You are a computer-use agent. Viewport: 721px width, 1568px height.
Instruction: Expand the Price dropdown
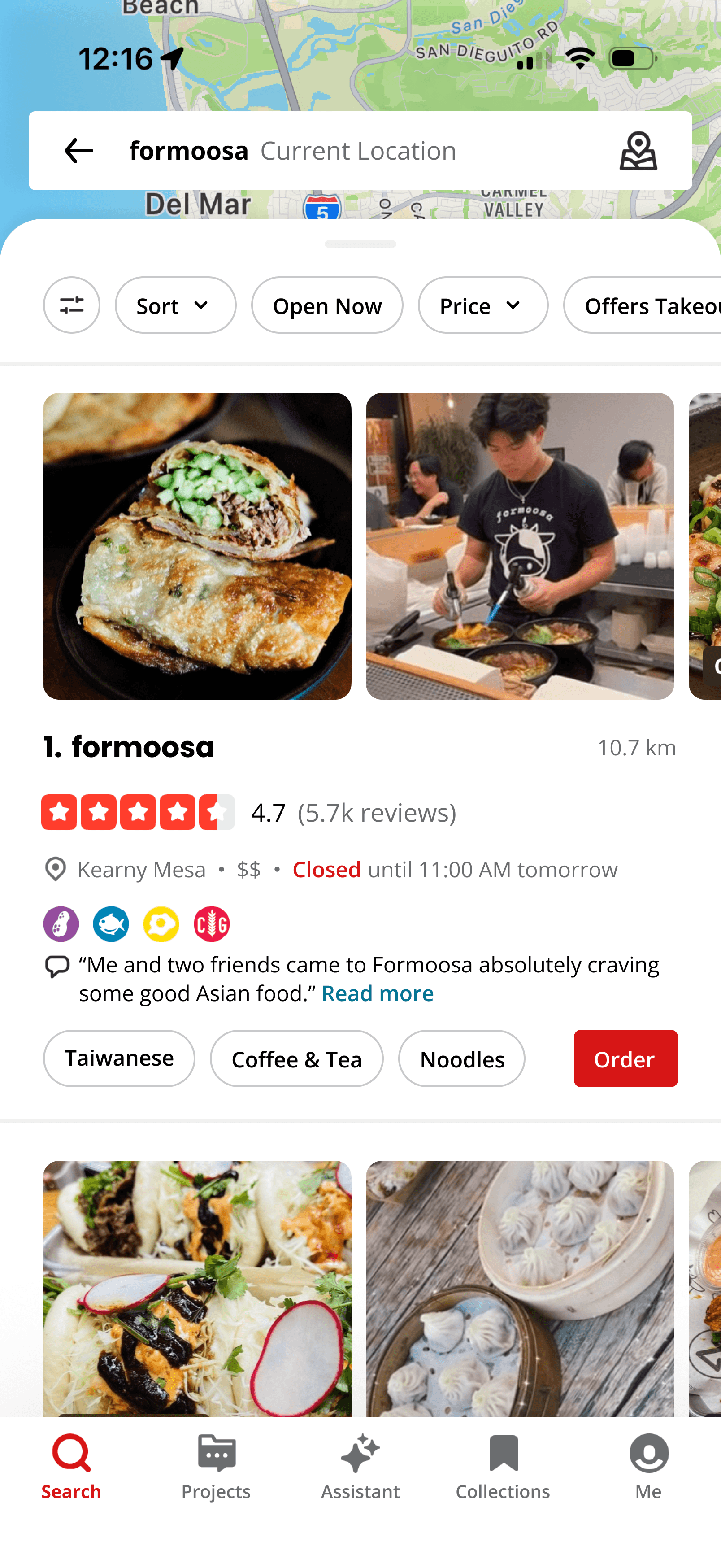click(x=482, y=305)
